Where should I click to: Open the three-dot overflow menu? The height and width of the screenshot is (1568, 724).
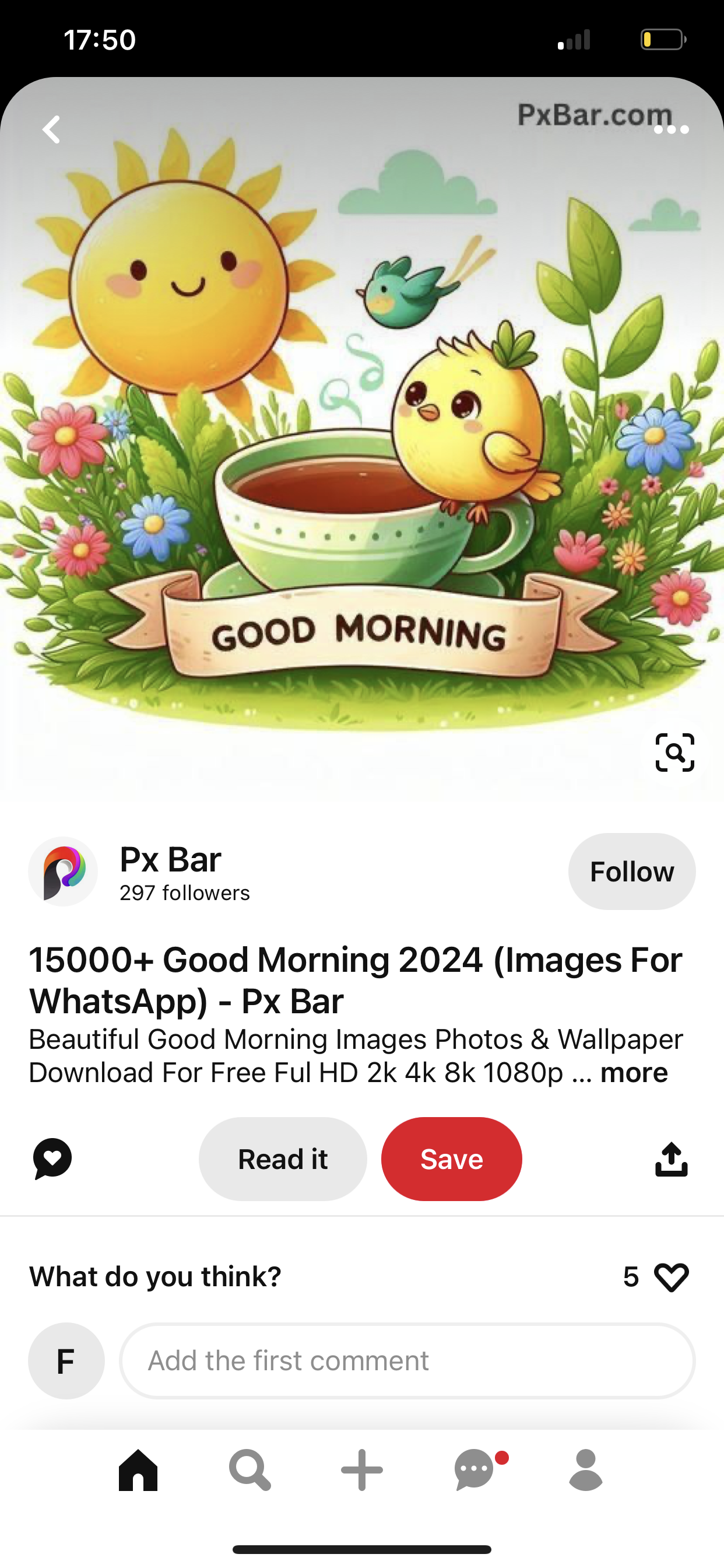tap(671, 129)
